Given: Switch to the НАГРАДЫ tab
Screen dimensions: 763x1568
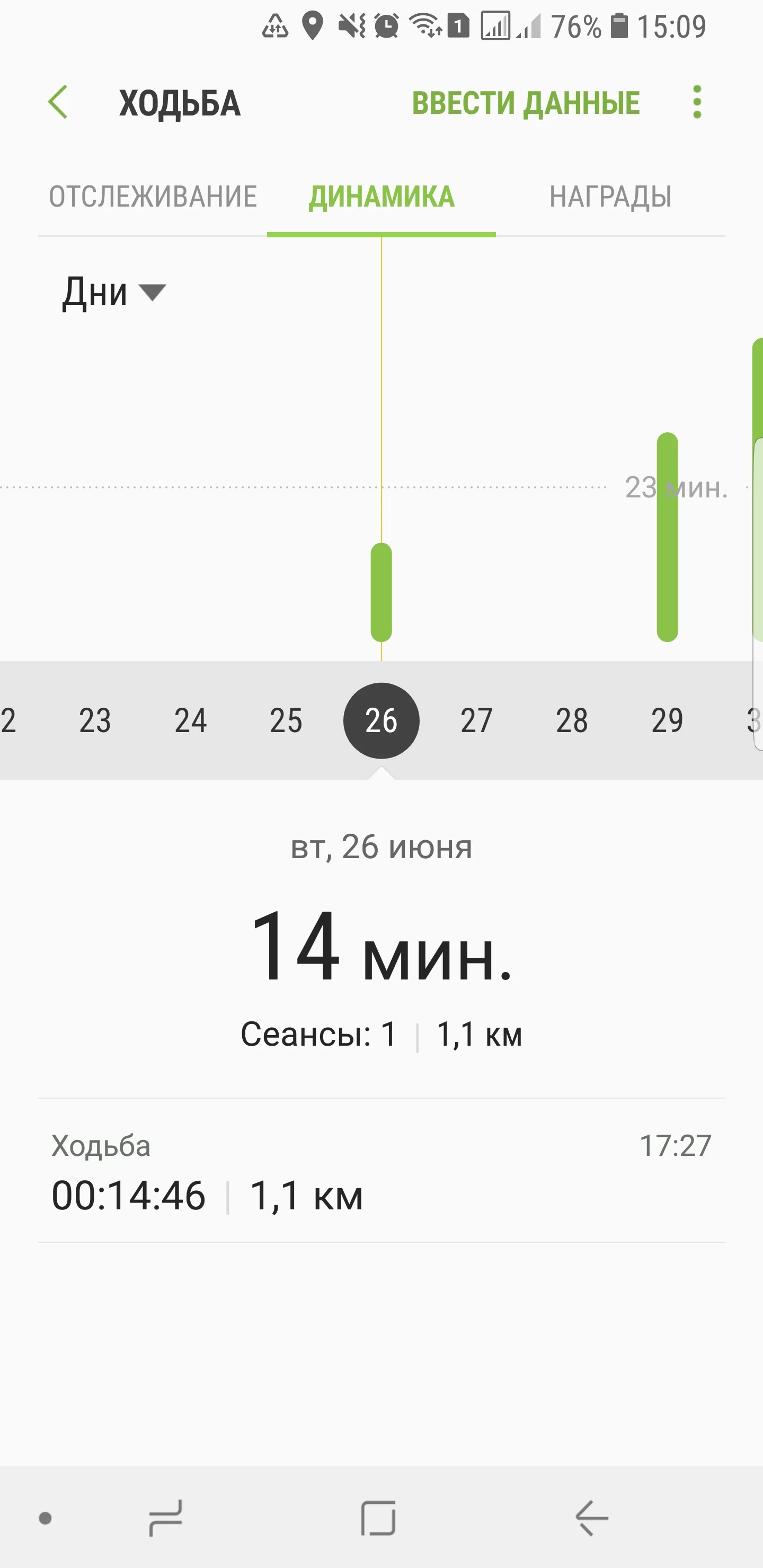Looking at the screenshot, I should (x=610, y=197).
